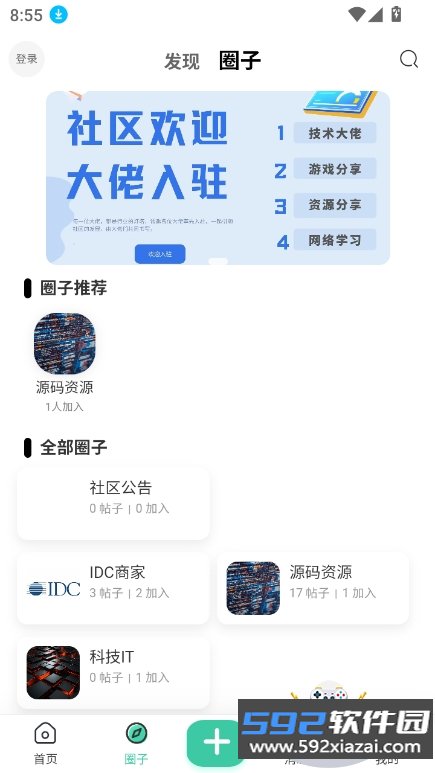The width and height of the screenshot is (435, 773).
Task: Create a new post with the plus button
Action: coord(216,742)
